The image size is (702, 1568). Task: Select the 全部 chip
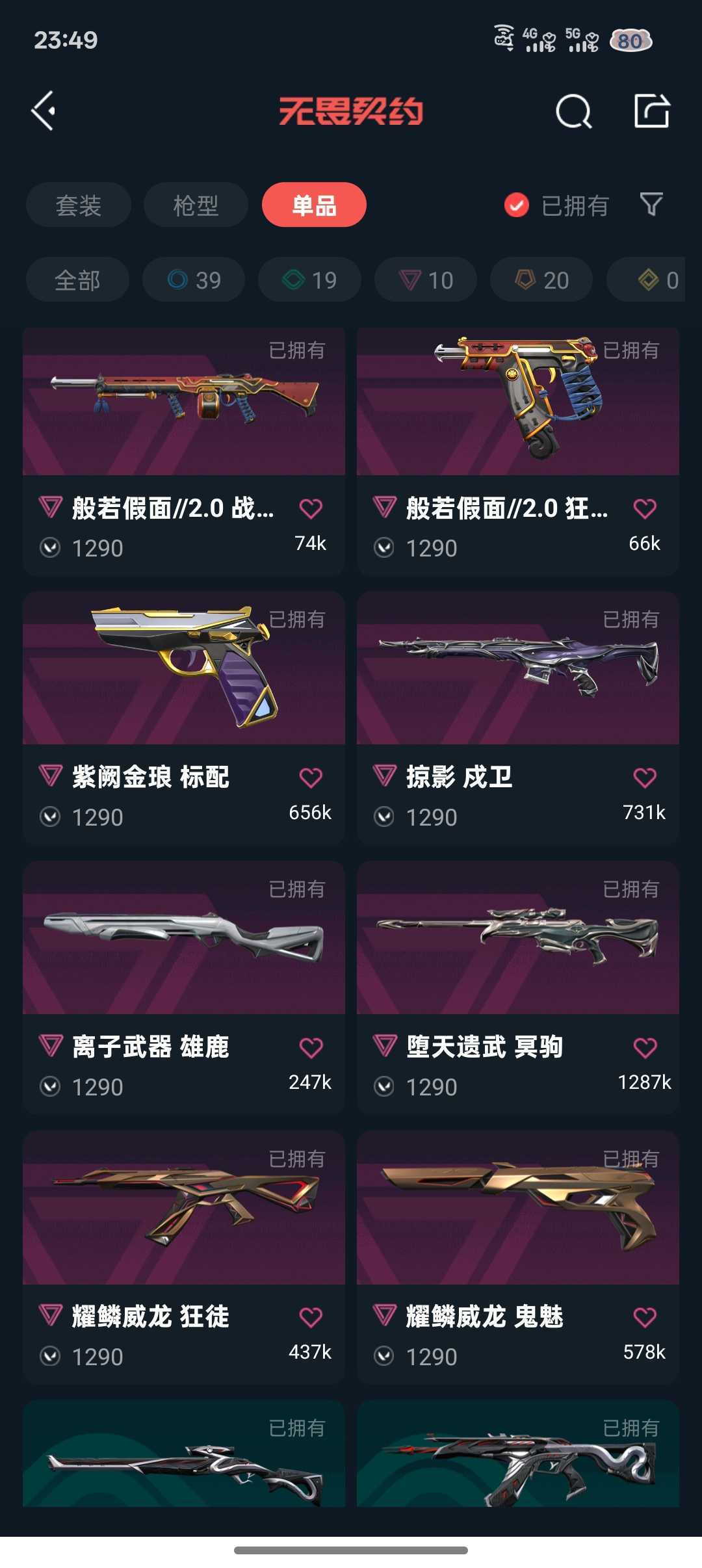coord(77,280)
